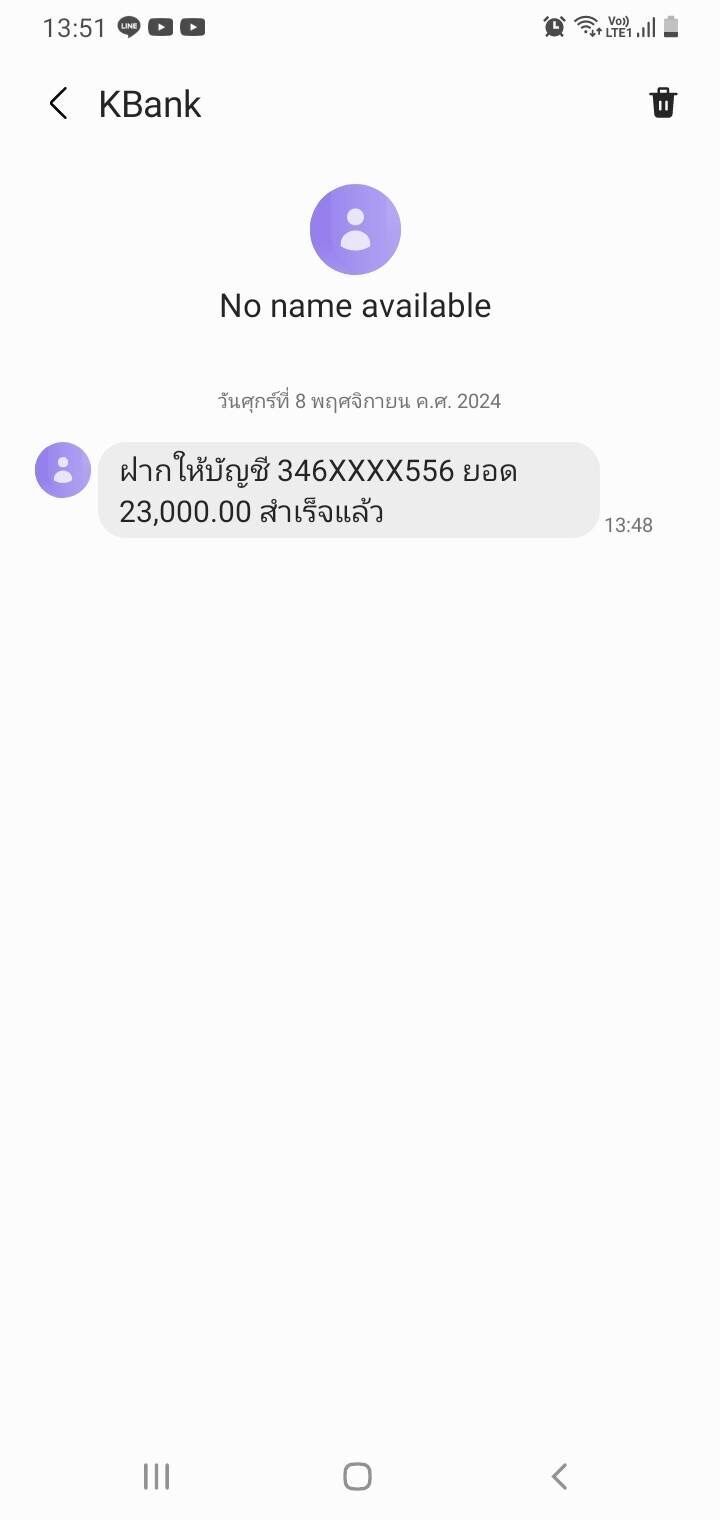This screenshot has width=720, height=1520.
Task: Go back from the KBank conversation
Action: coord(59,103)
